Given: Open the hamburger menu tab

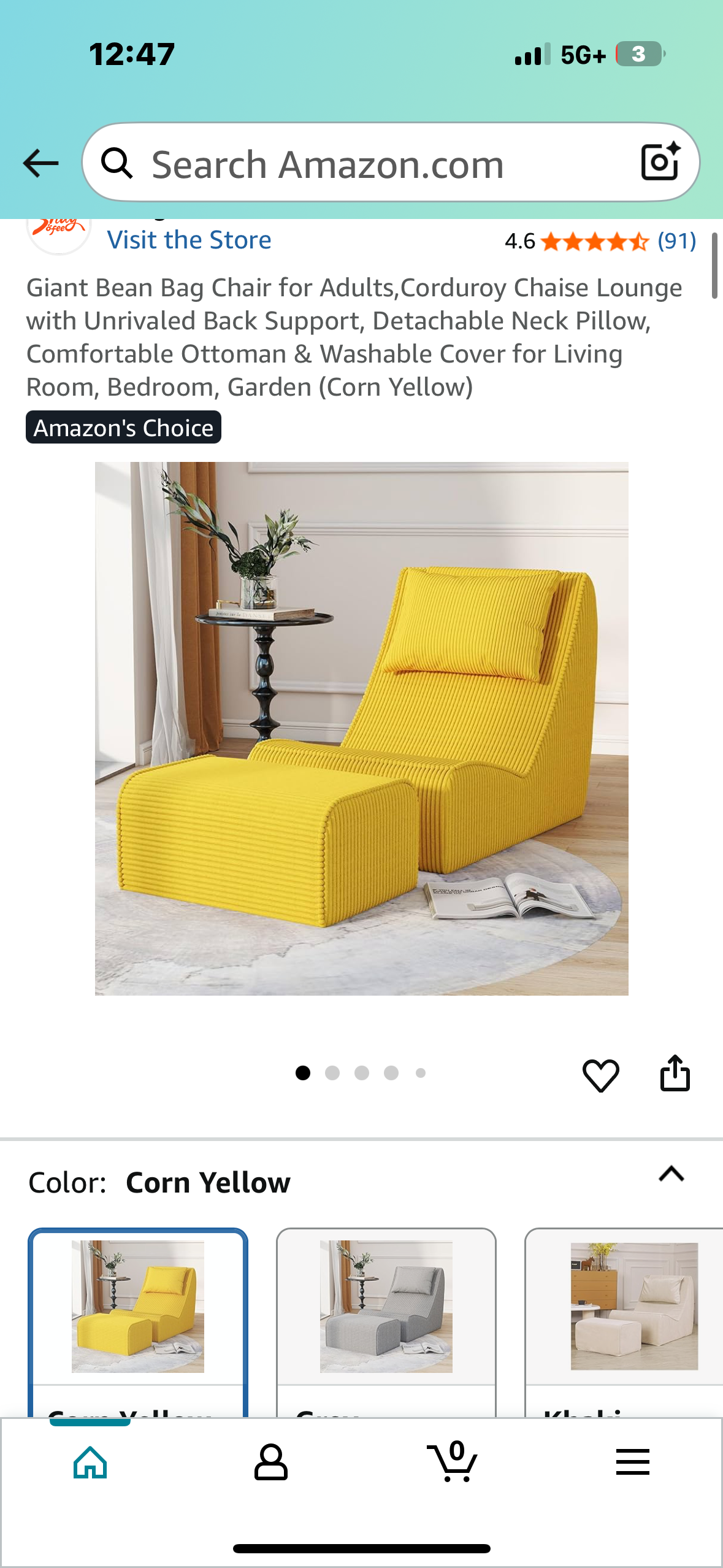Looking at the screenshot, I should (x=632, y=1462).
